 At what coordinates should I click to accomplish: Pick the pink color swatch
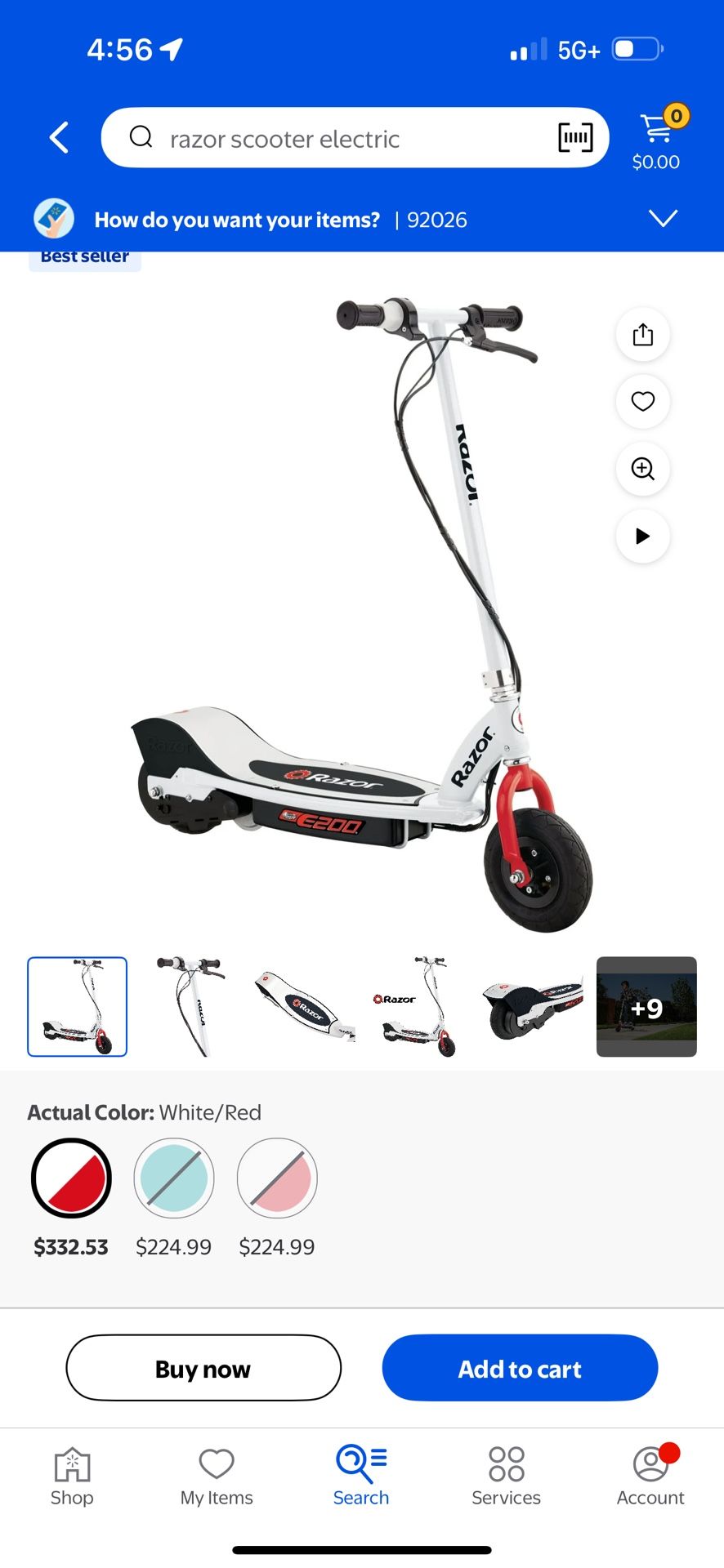[x=277, y=1178]
